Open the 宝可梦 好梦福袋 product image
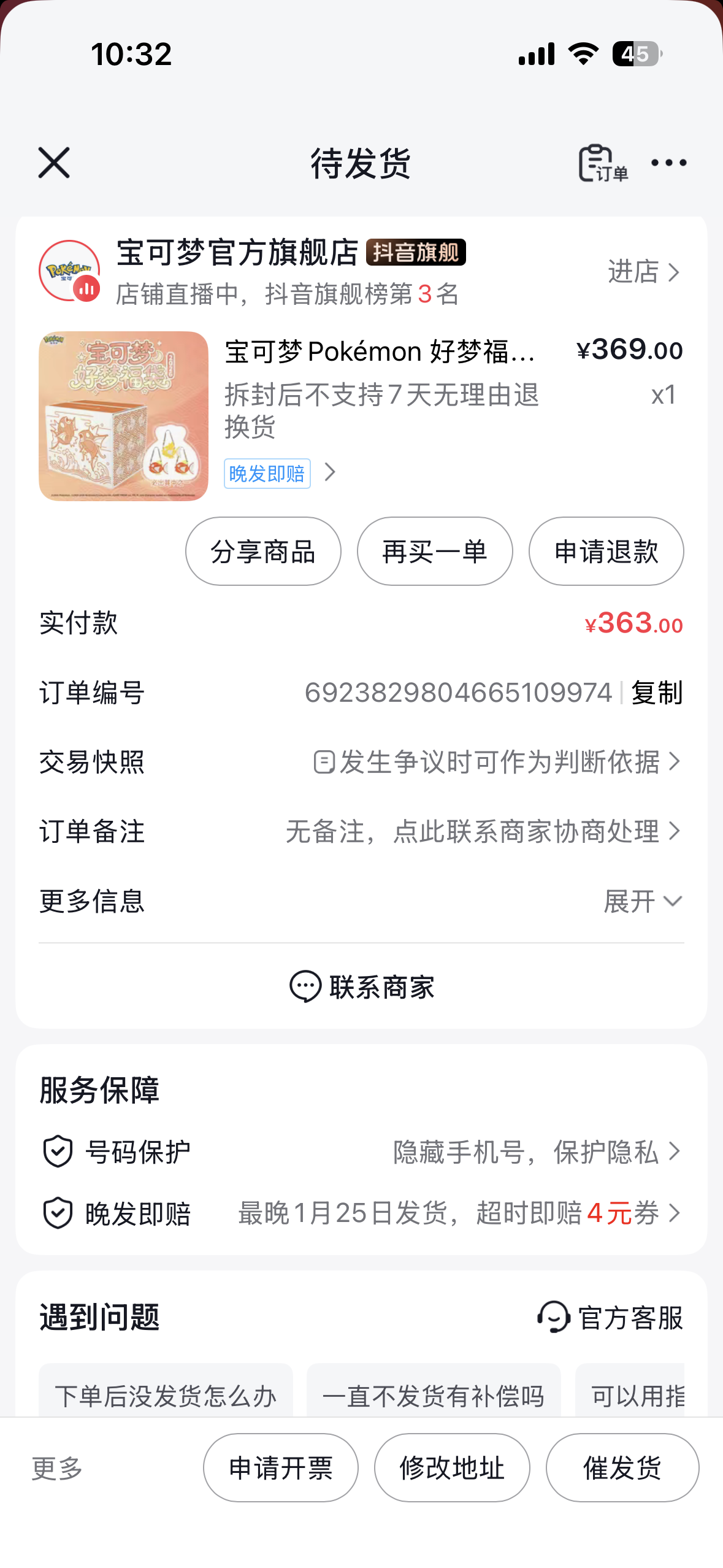 123,416
